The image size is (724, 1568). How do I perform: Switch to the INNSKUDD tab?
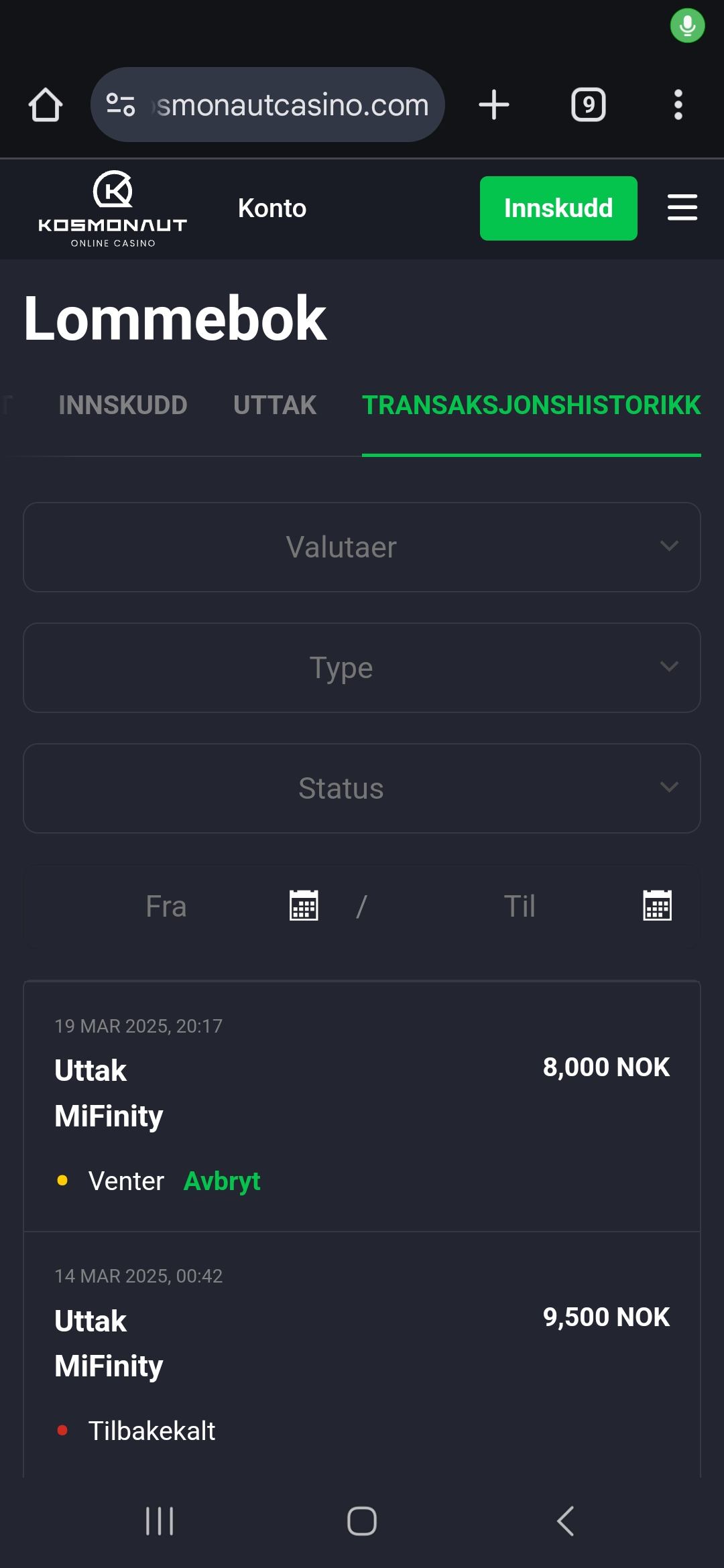(123, 405)
